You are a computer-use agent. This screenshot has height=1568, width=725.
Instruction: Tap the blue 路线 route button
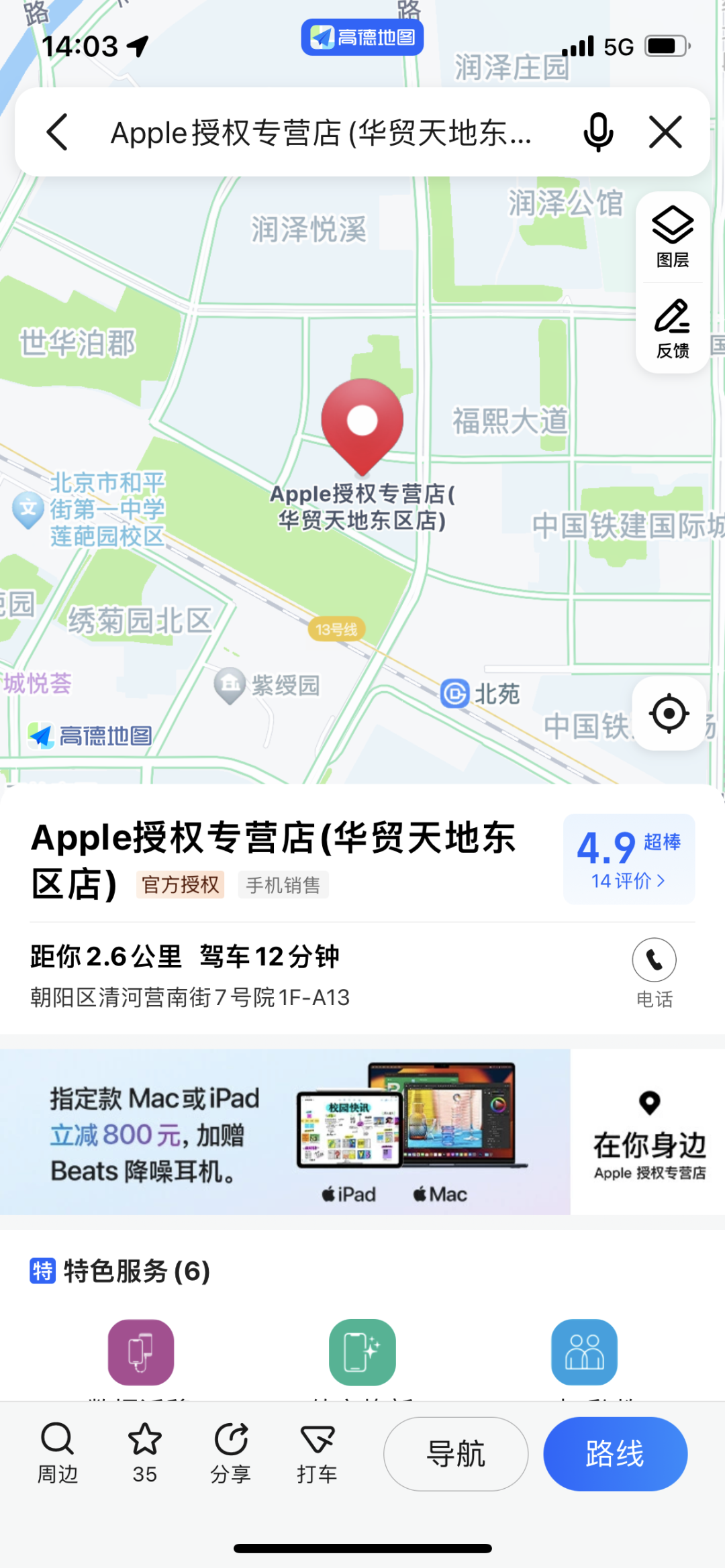[x=615, y=1453]
